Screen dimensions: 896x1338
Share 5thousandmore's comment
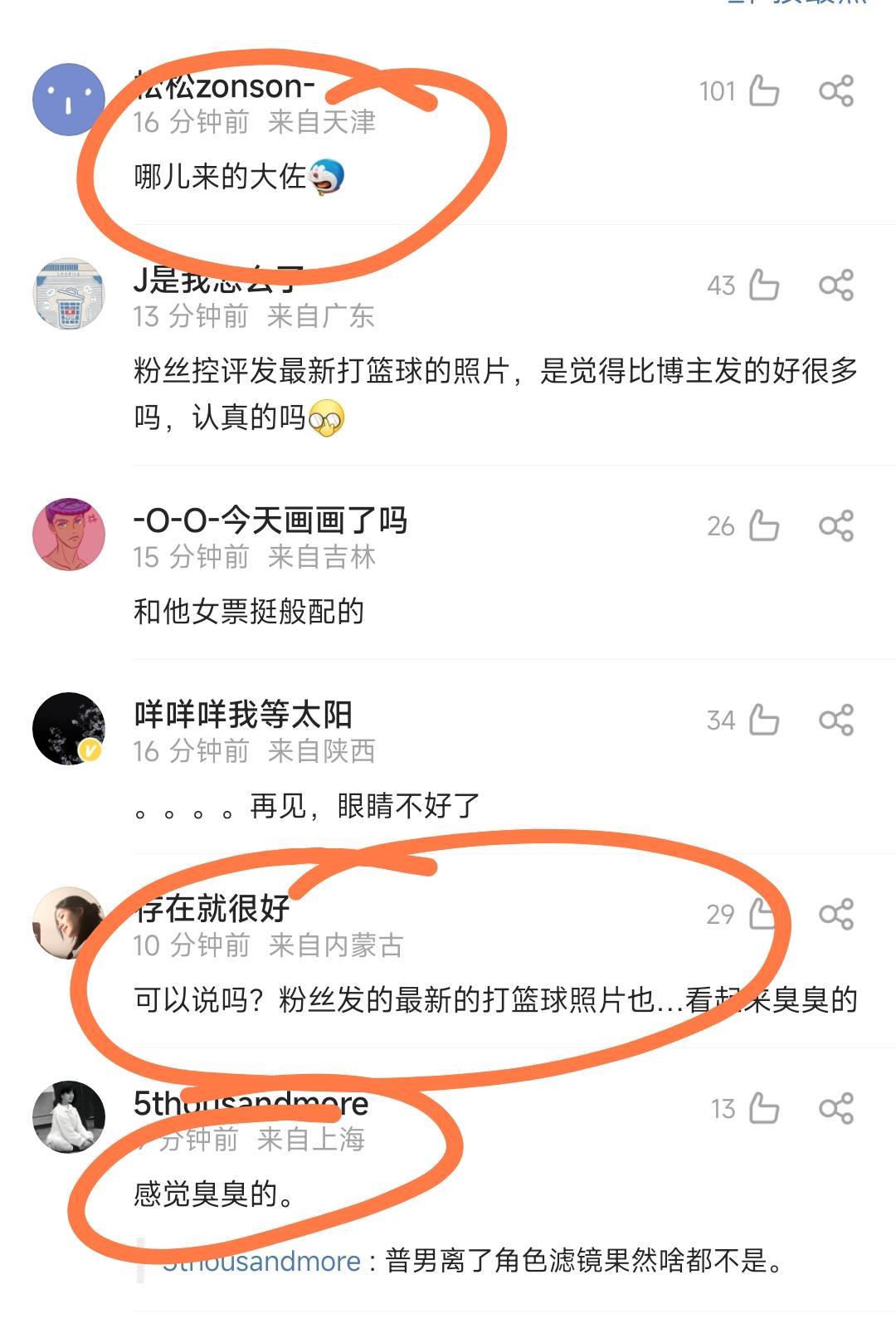tap(835, 1108)
